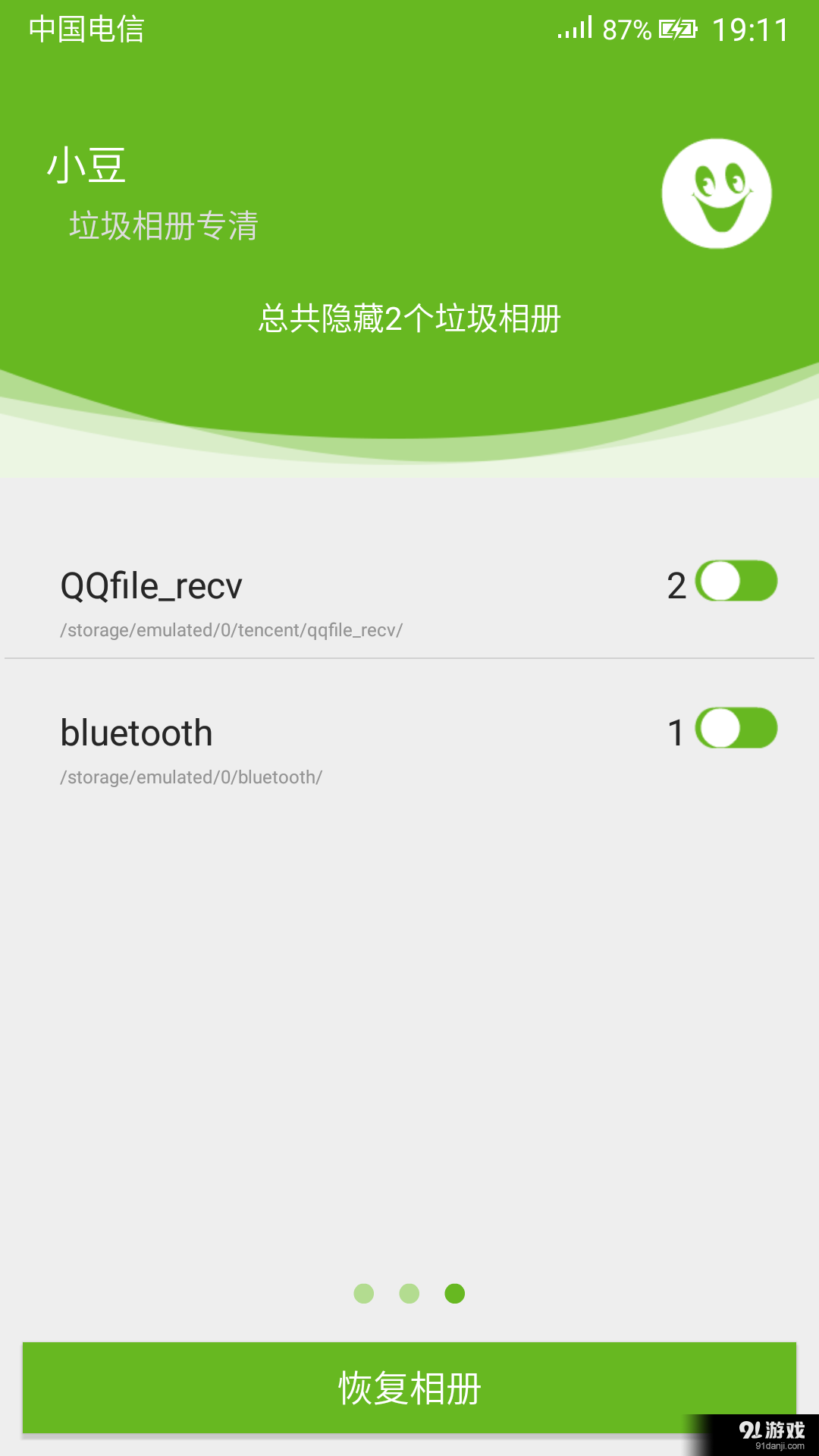Tap the 恢复相册 restore albums button
Screen dimensions: 819x1456
(409, 1388)
